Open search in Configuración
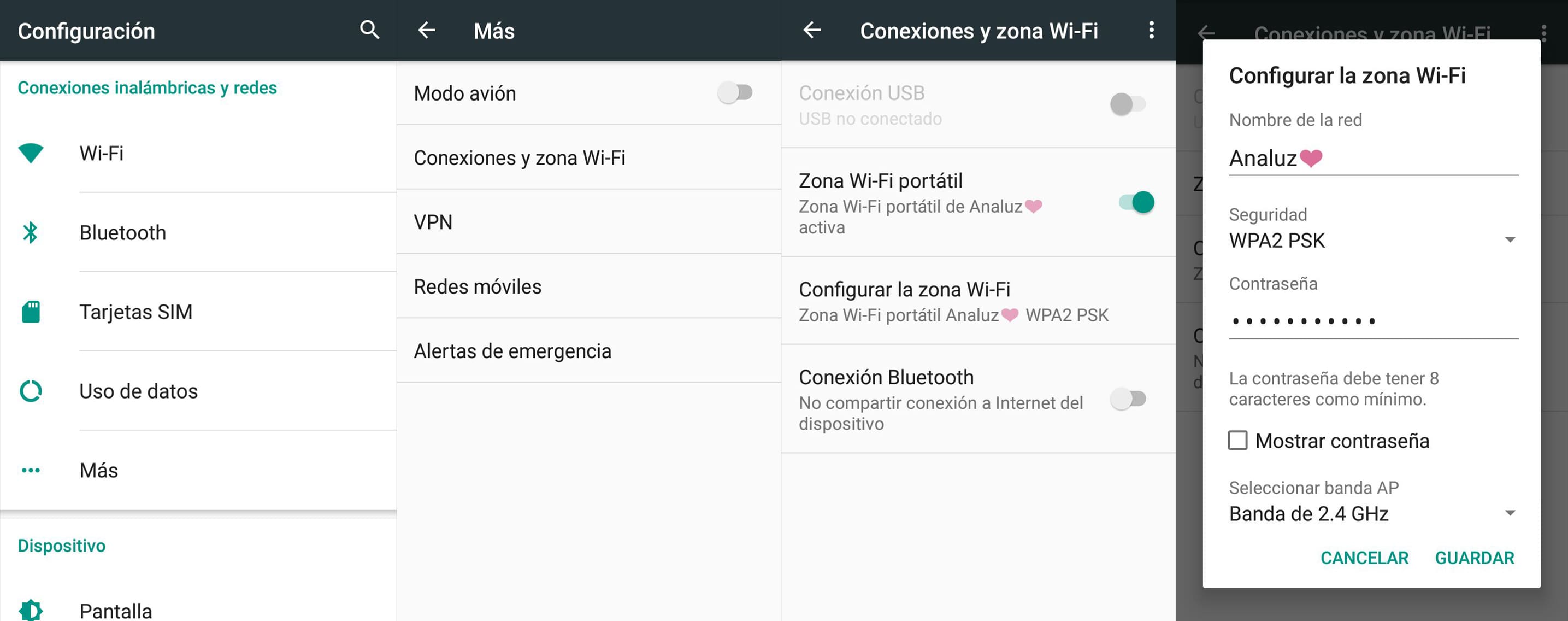This screenshot has width=1568, height=621. coord(369,30)
